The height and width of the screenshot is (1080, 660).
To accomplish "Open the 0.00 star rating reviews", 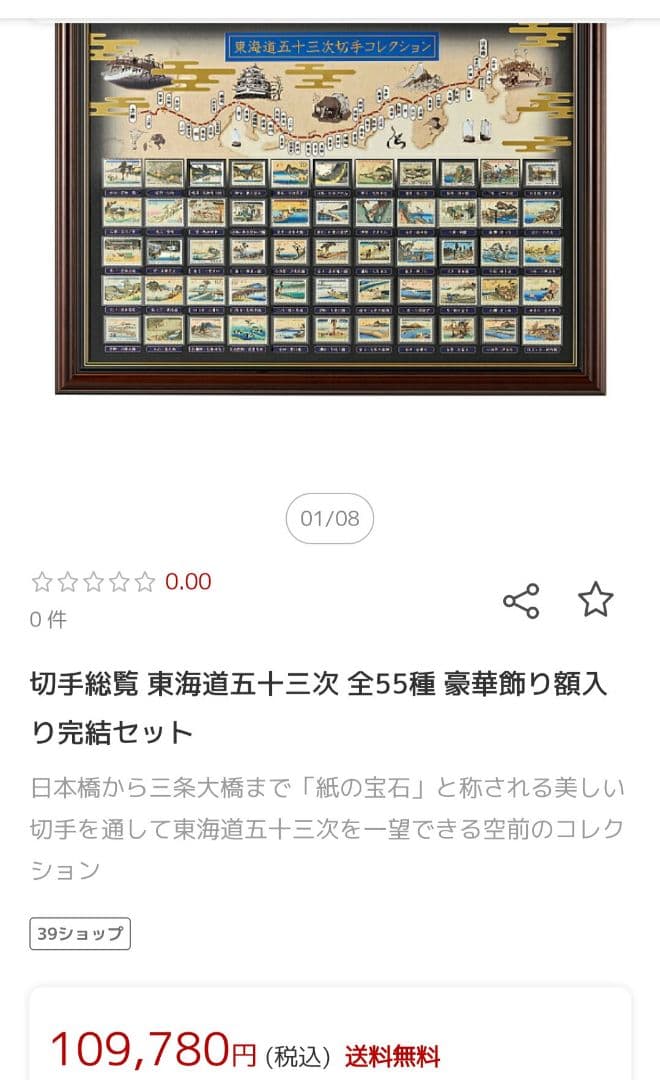I will [x=121, y=582].
